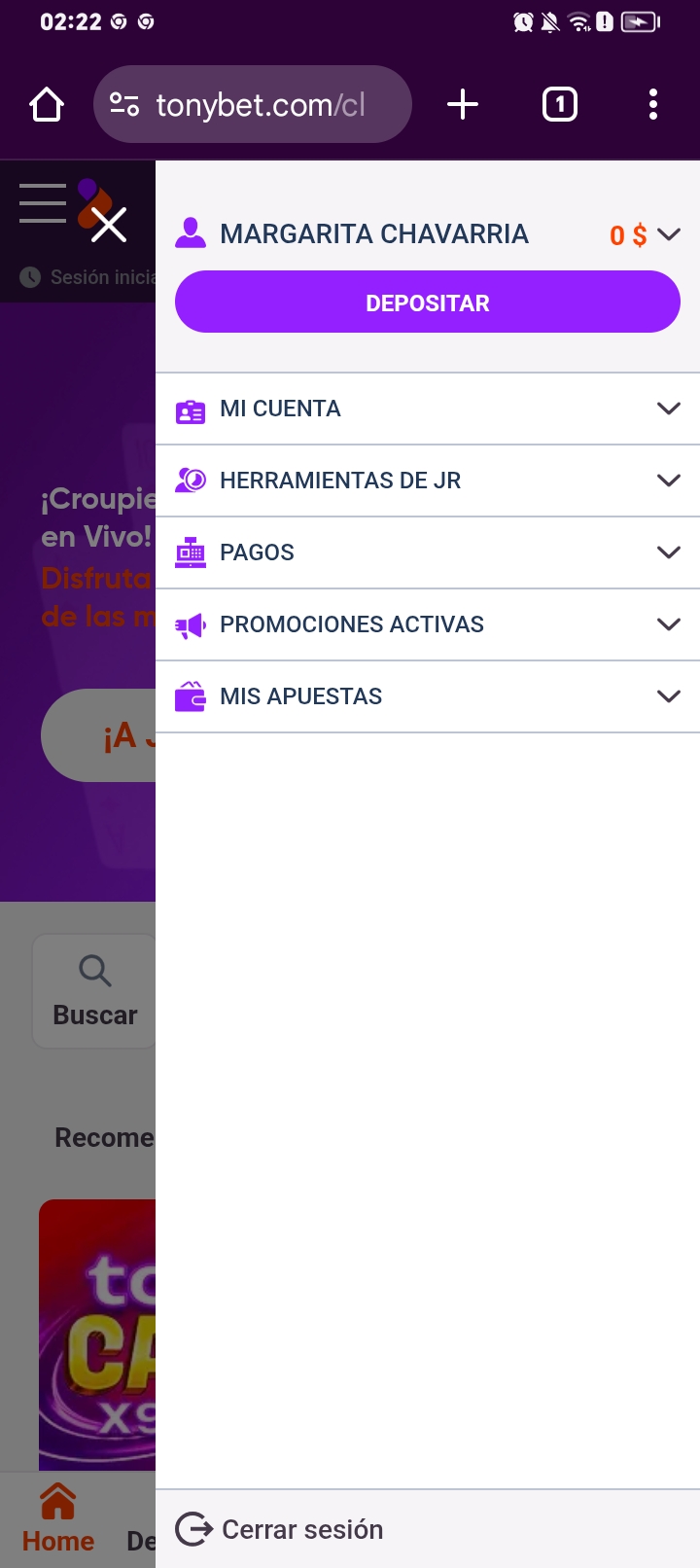Open the tab switcher
Screen dimensions: 700x1568
(559, 104)
